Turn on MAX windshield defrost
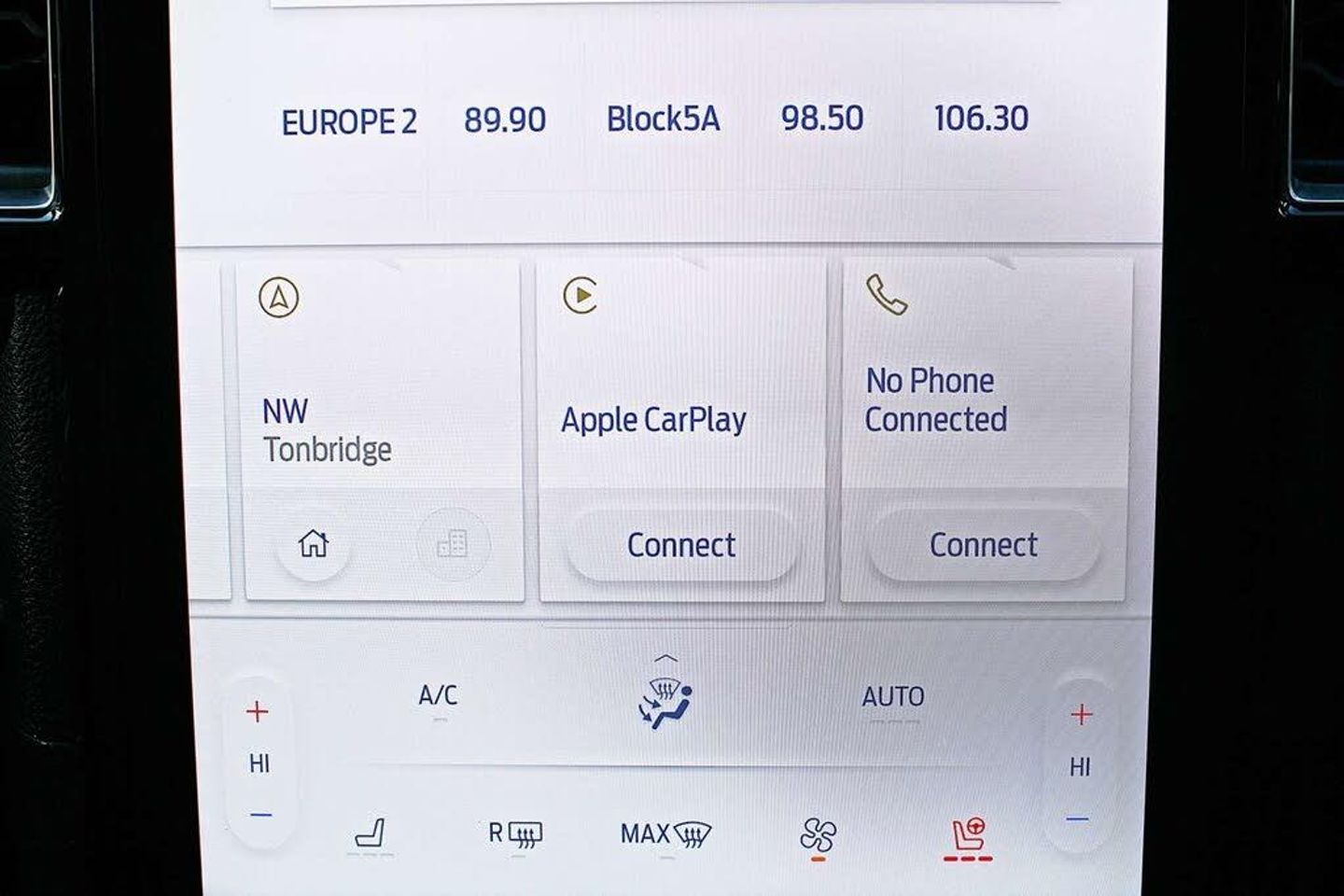Screen dimensions: 1344x896 pyautogui.click(x=665, y=833)
